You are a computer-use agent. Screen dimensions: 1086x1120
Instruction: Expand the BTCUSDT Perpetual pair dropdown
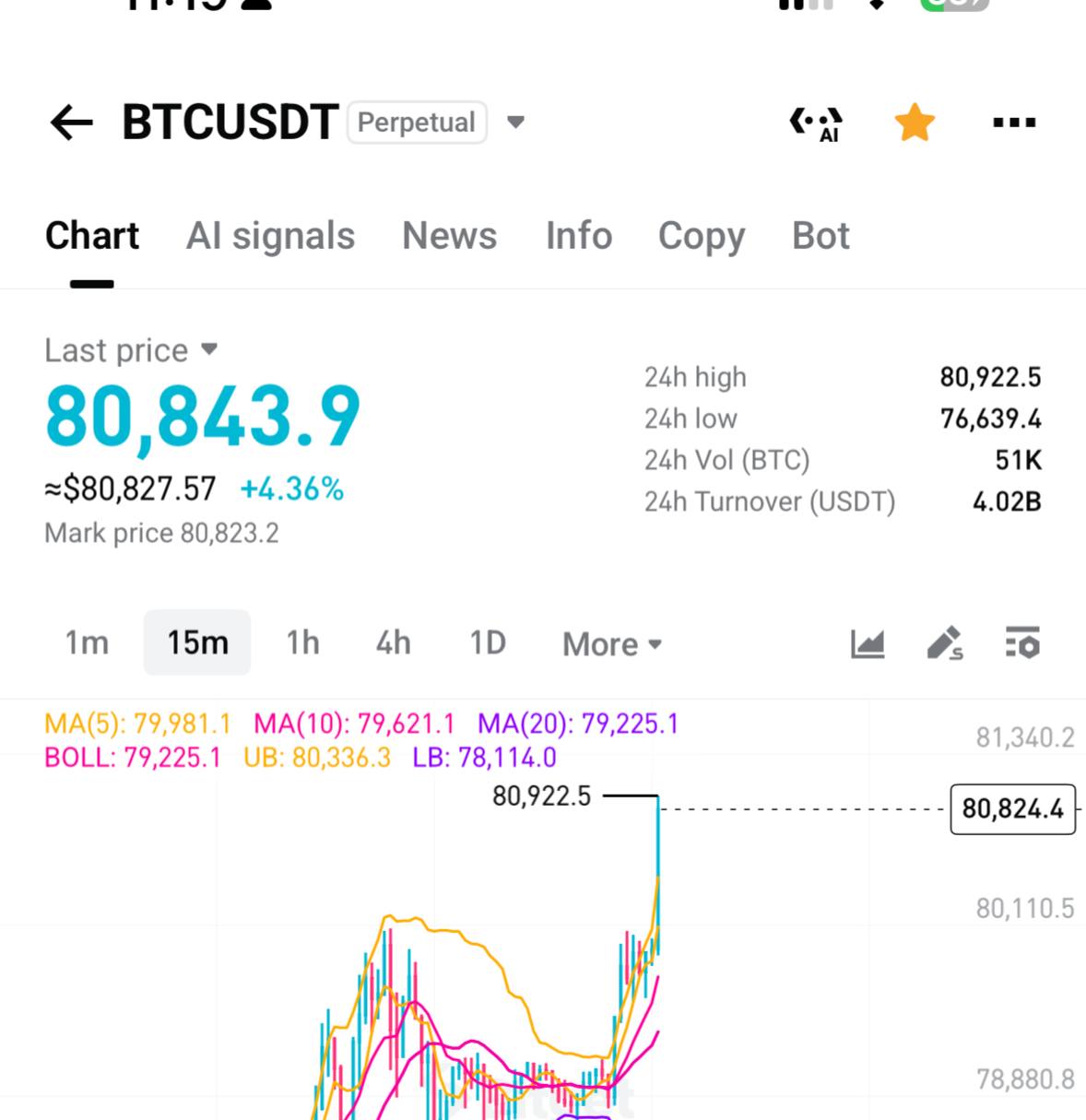point(516,122)
